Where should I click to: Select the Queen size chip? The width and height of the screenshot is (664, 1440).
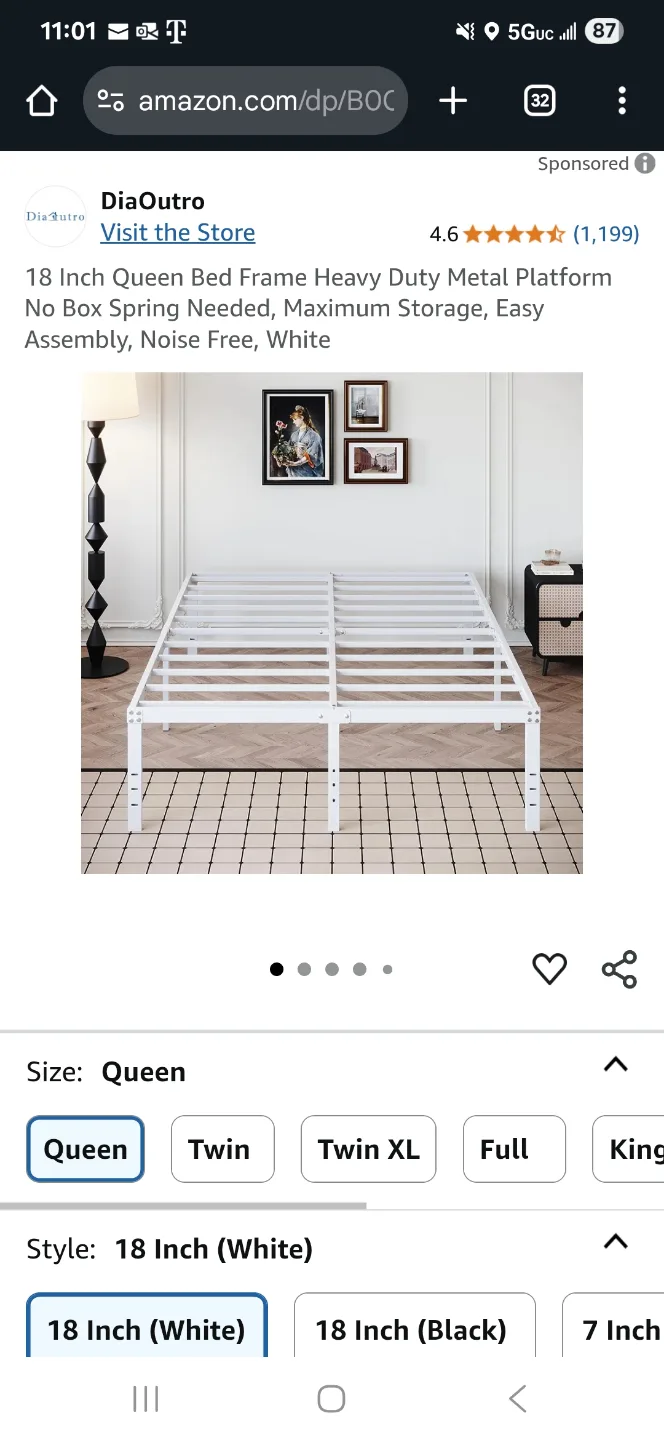(x=86, y=1149)
